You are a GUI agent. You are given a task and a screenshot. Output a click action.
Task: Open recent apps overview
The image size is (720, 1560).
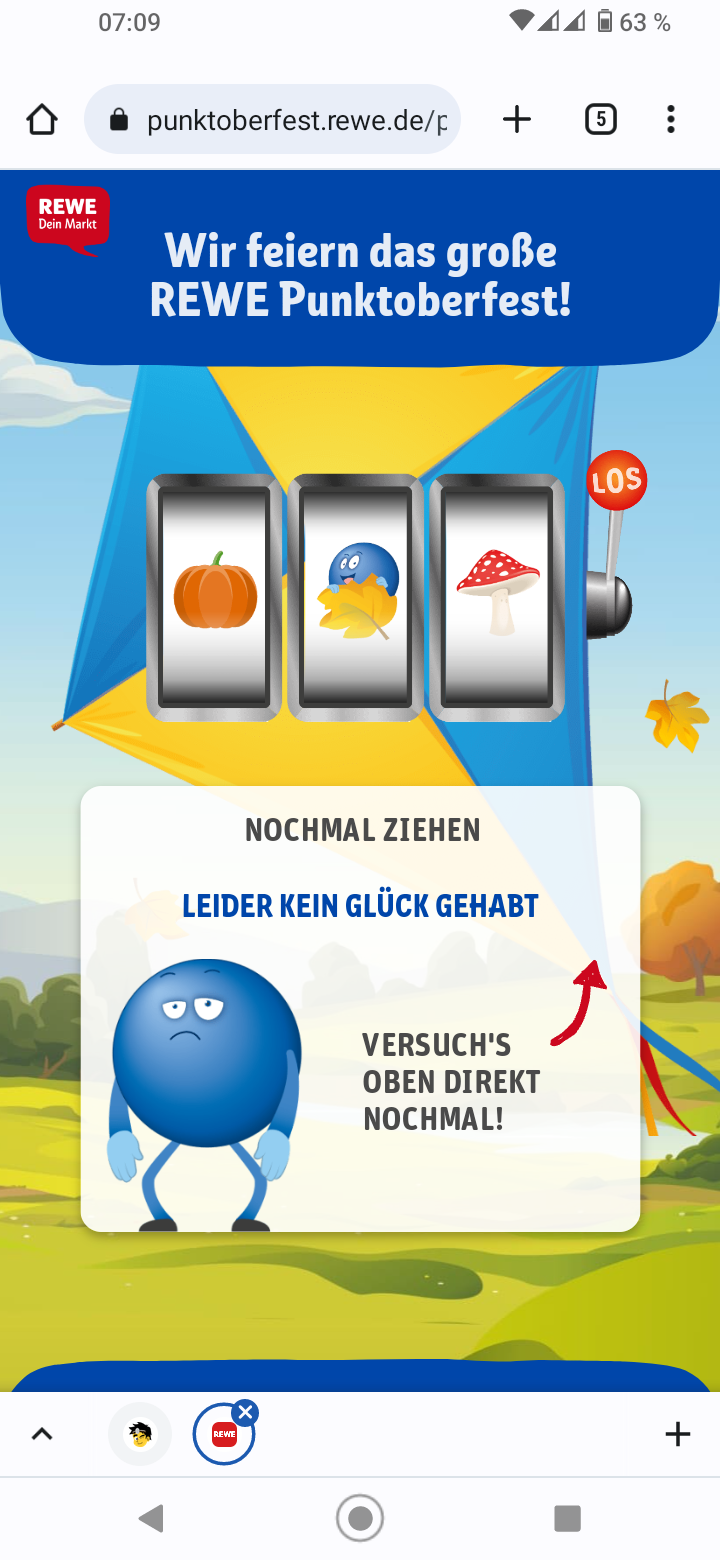coord(568,1519)
